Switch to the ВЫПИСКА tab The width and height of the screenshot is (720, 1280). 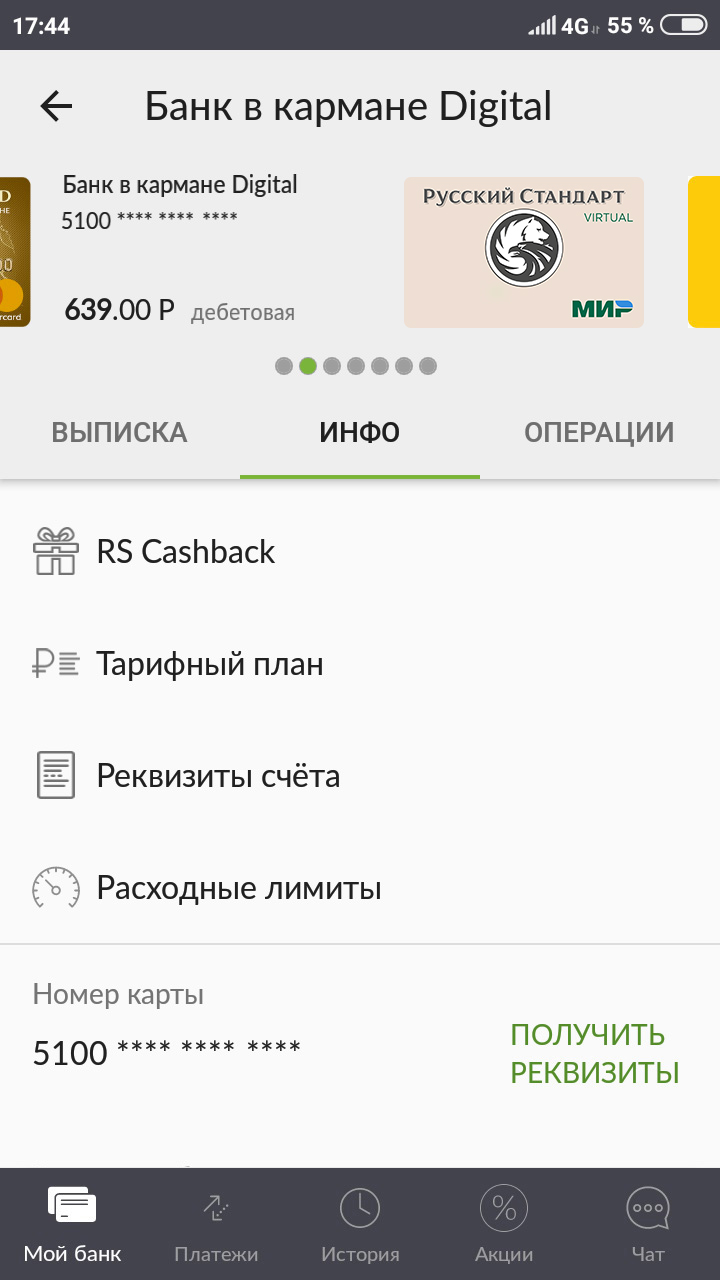[x=119, y=432]
